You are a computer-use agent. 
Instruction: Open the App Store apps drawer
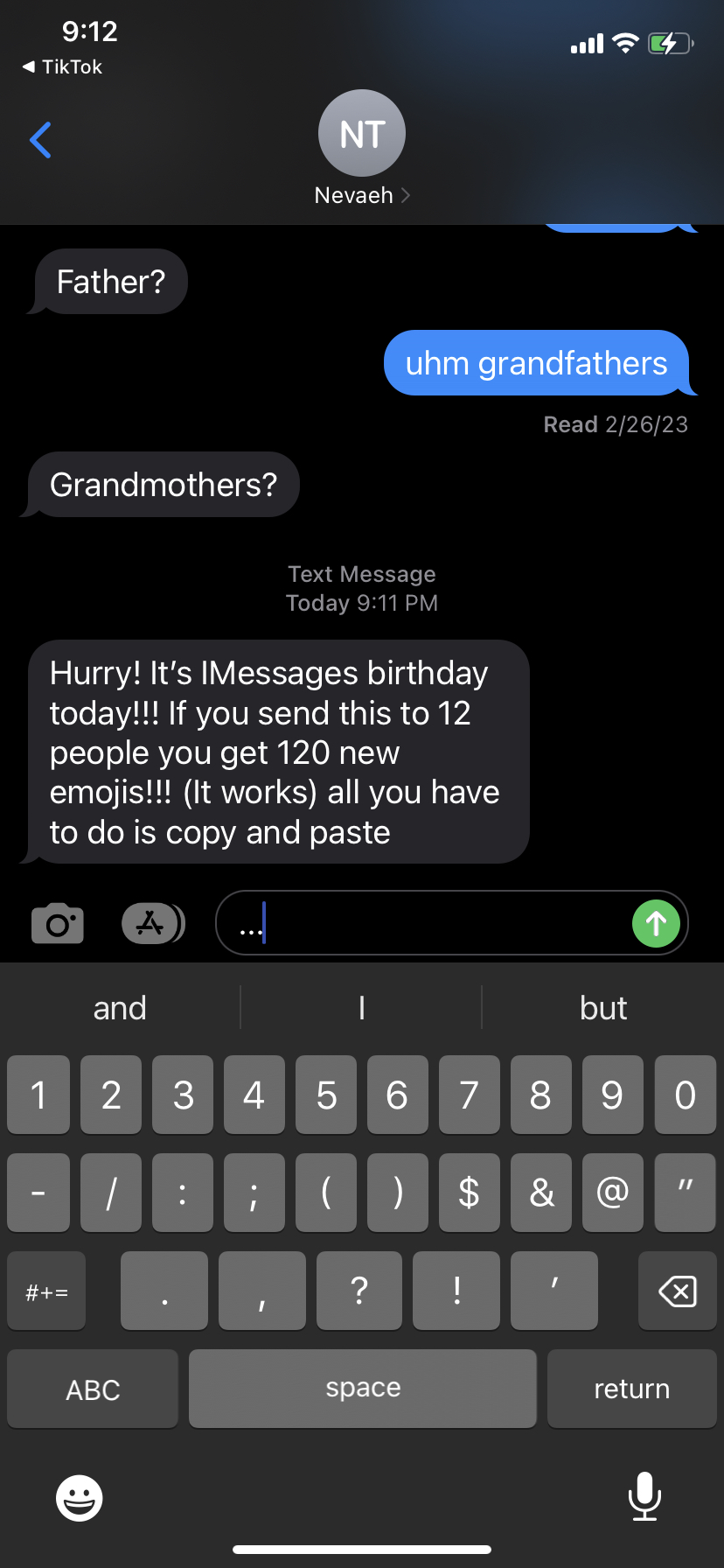click(152, 923)
